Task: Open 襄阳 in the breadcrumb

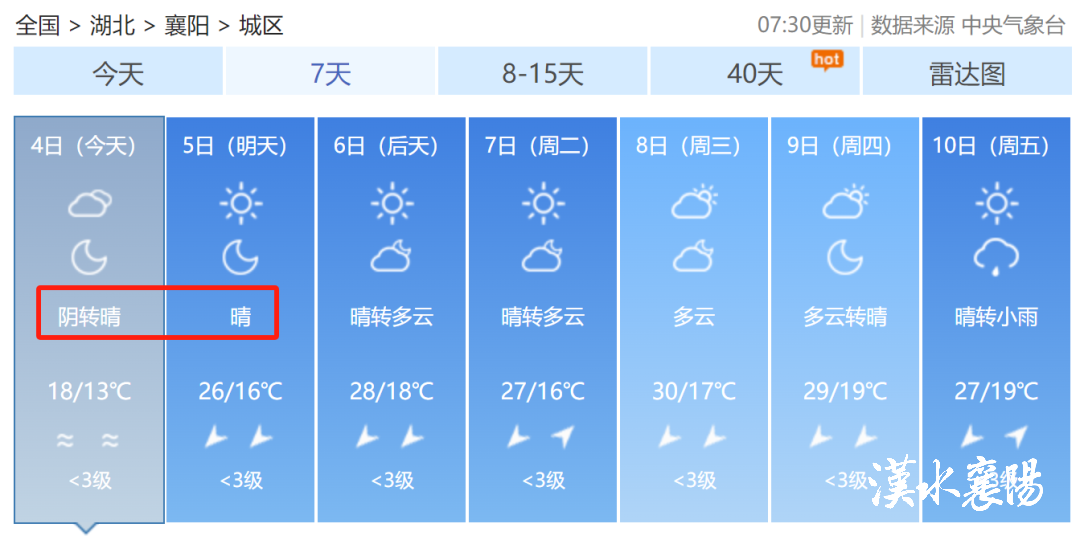Action: pos(187,25)
